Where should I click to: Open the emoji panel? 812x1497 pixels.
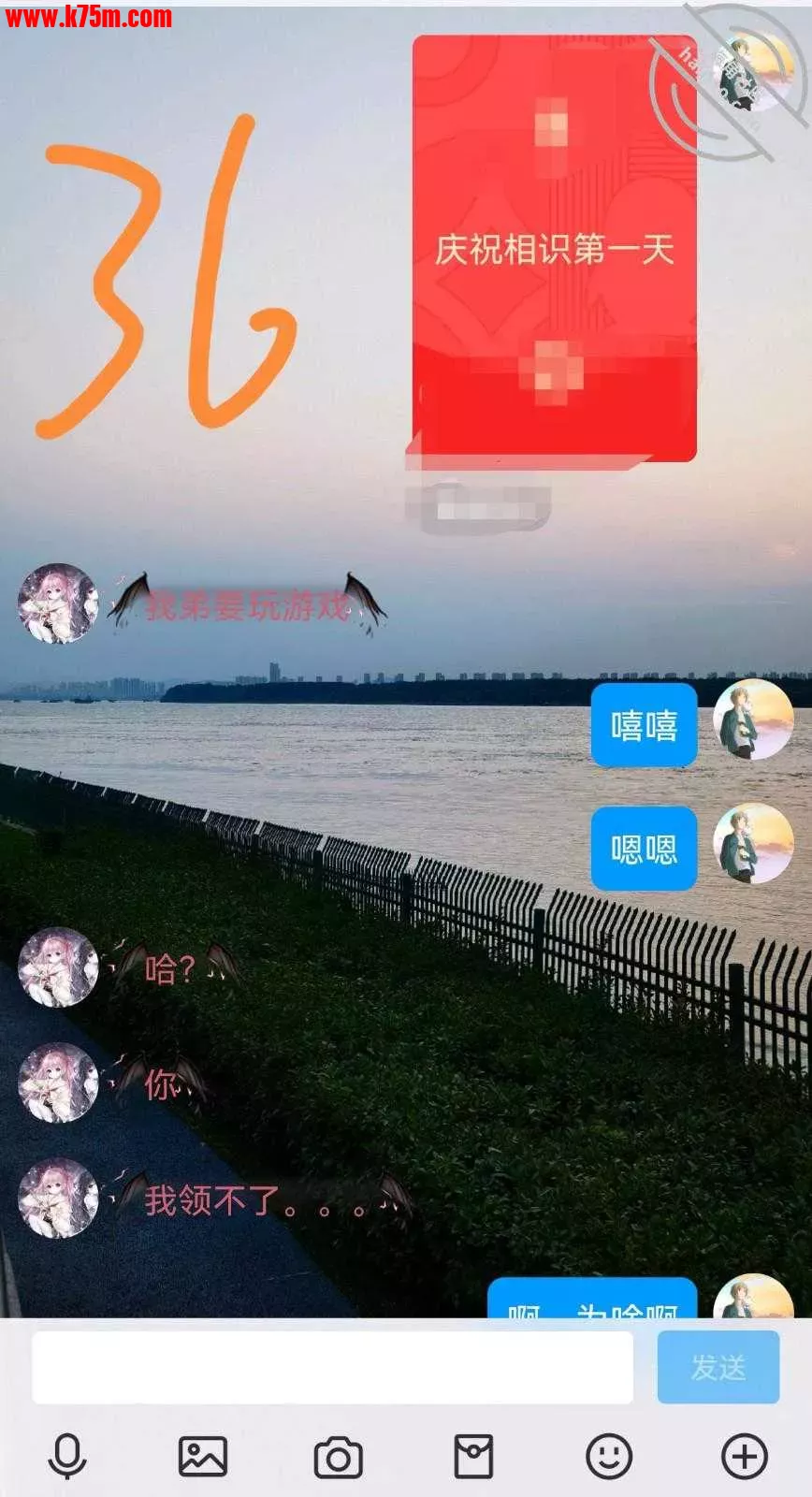(x=609, y=1457)
